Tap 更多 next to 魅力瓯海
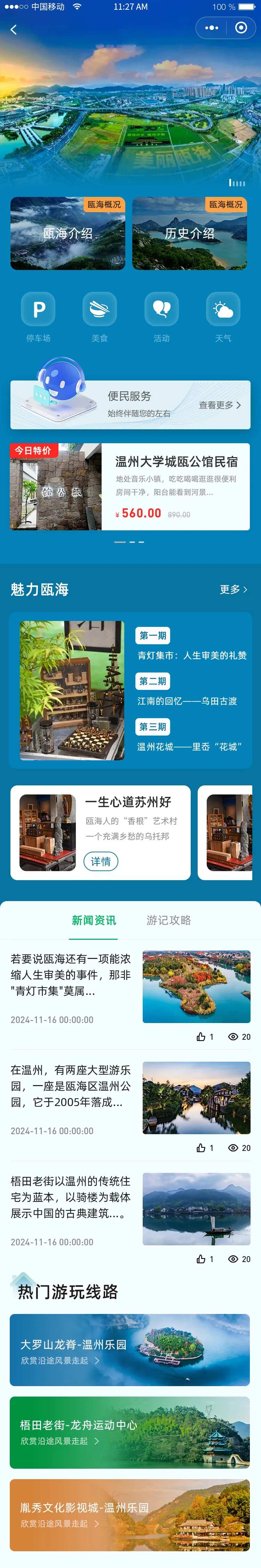The height and width of the screenshot is (1568, 261). coord(233,589)
